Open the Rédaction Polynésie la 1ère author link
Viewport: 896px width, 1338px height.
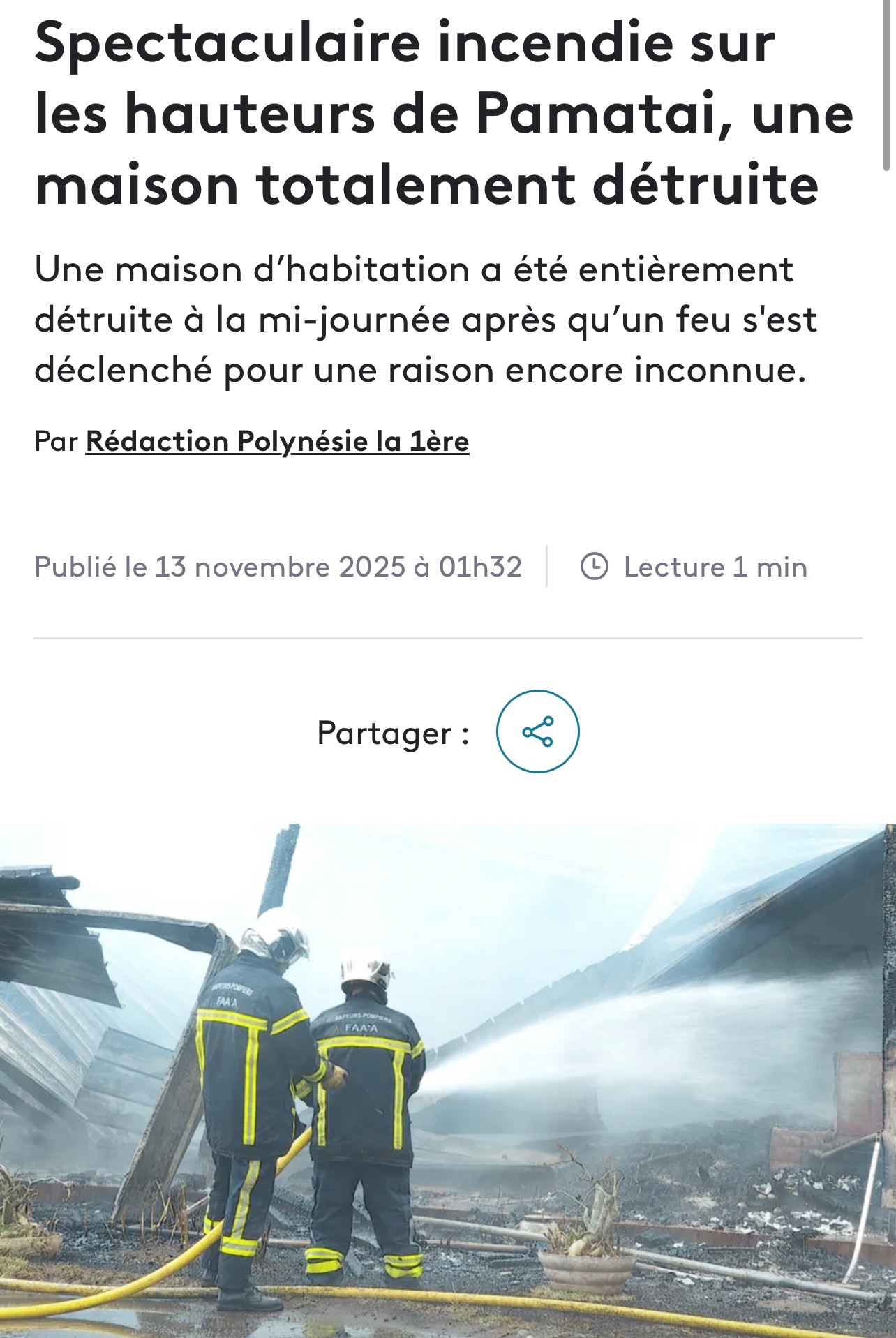tap(277, 441)
